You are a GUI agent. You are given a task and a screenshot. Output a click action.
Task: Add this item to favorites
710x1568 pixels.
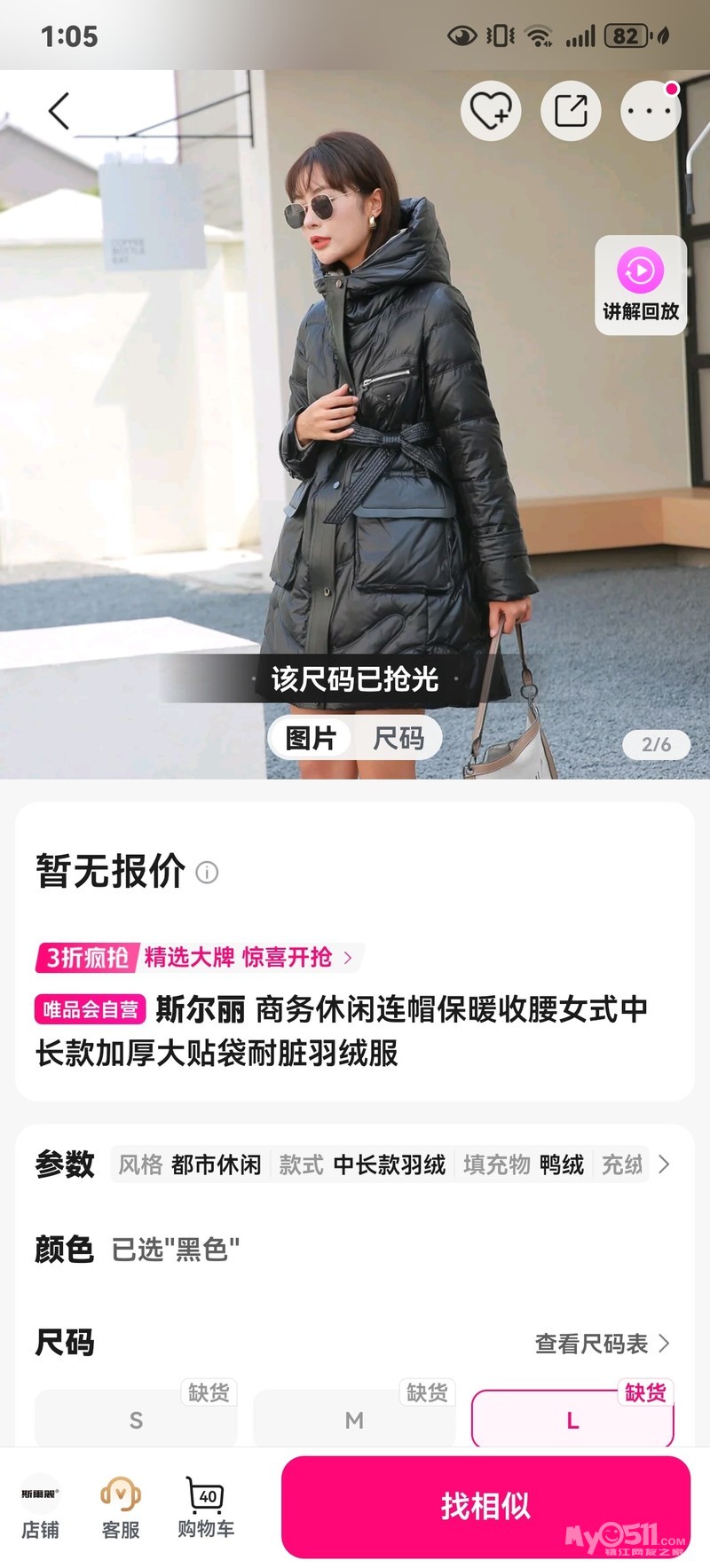click(490, 111)
